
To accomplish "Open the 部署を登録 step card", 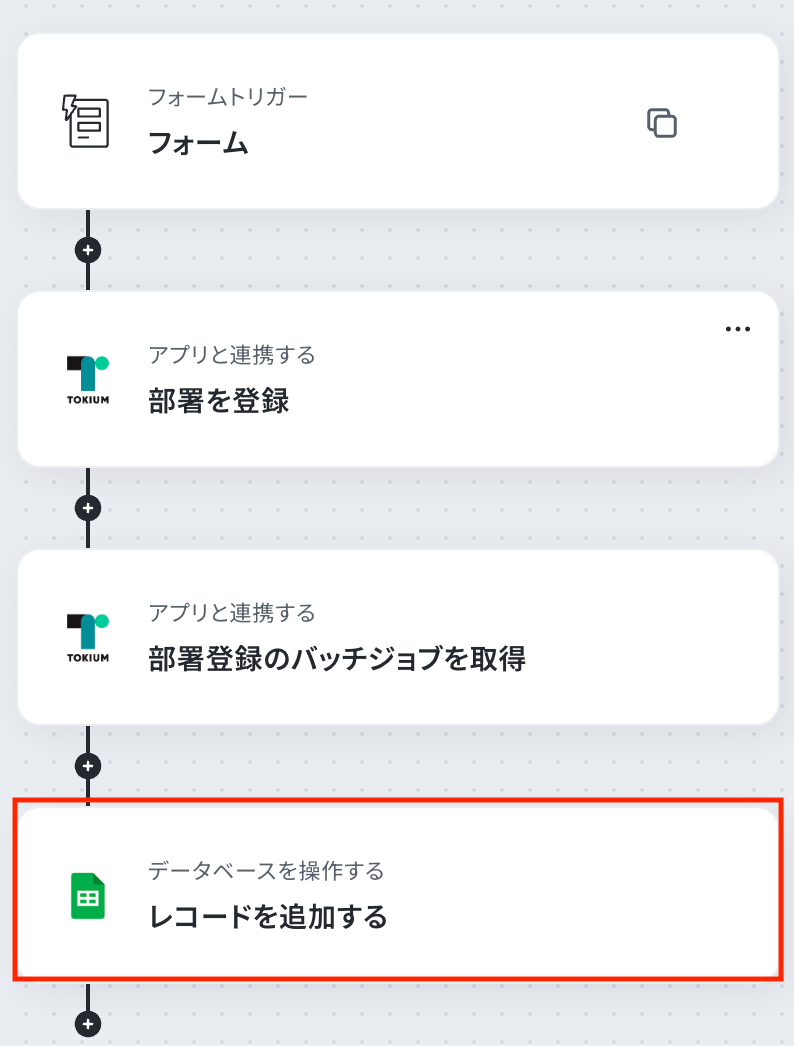I will coord(398,380).
